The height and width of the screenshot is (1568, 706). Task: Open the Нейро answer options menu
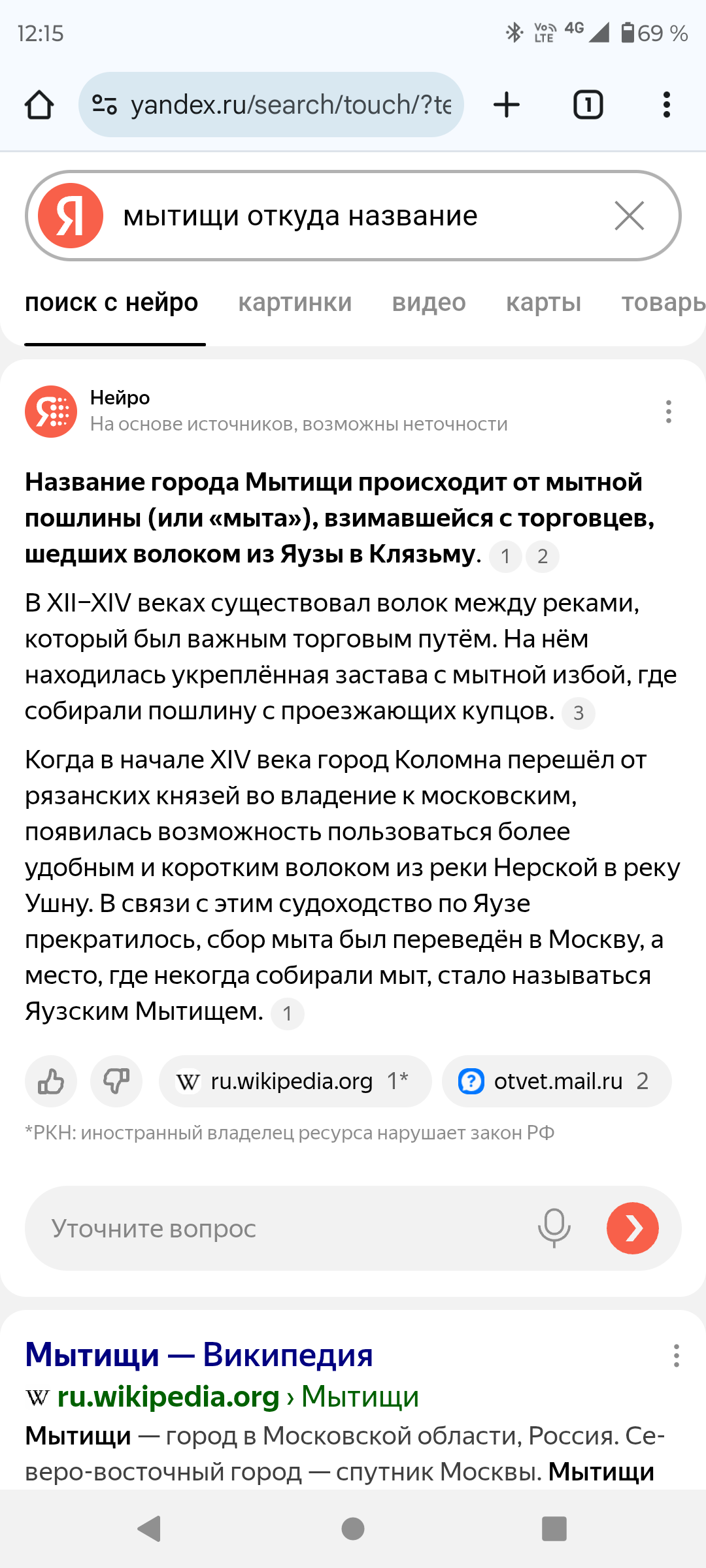pyautogui.click(x=668, y=412)
